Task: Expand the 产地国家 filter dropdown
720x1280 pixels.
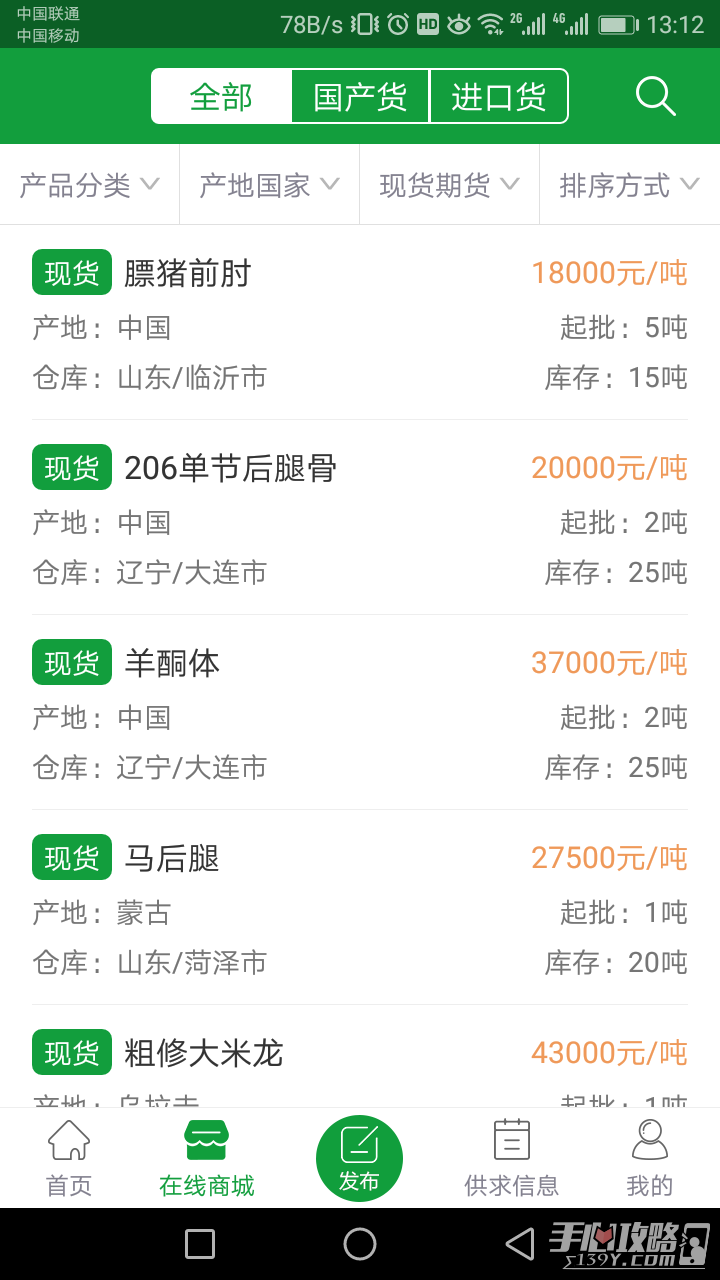Action: (270, 185)
